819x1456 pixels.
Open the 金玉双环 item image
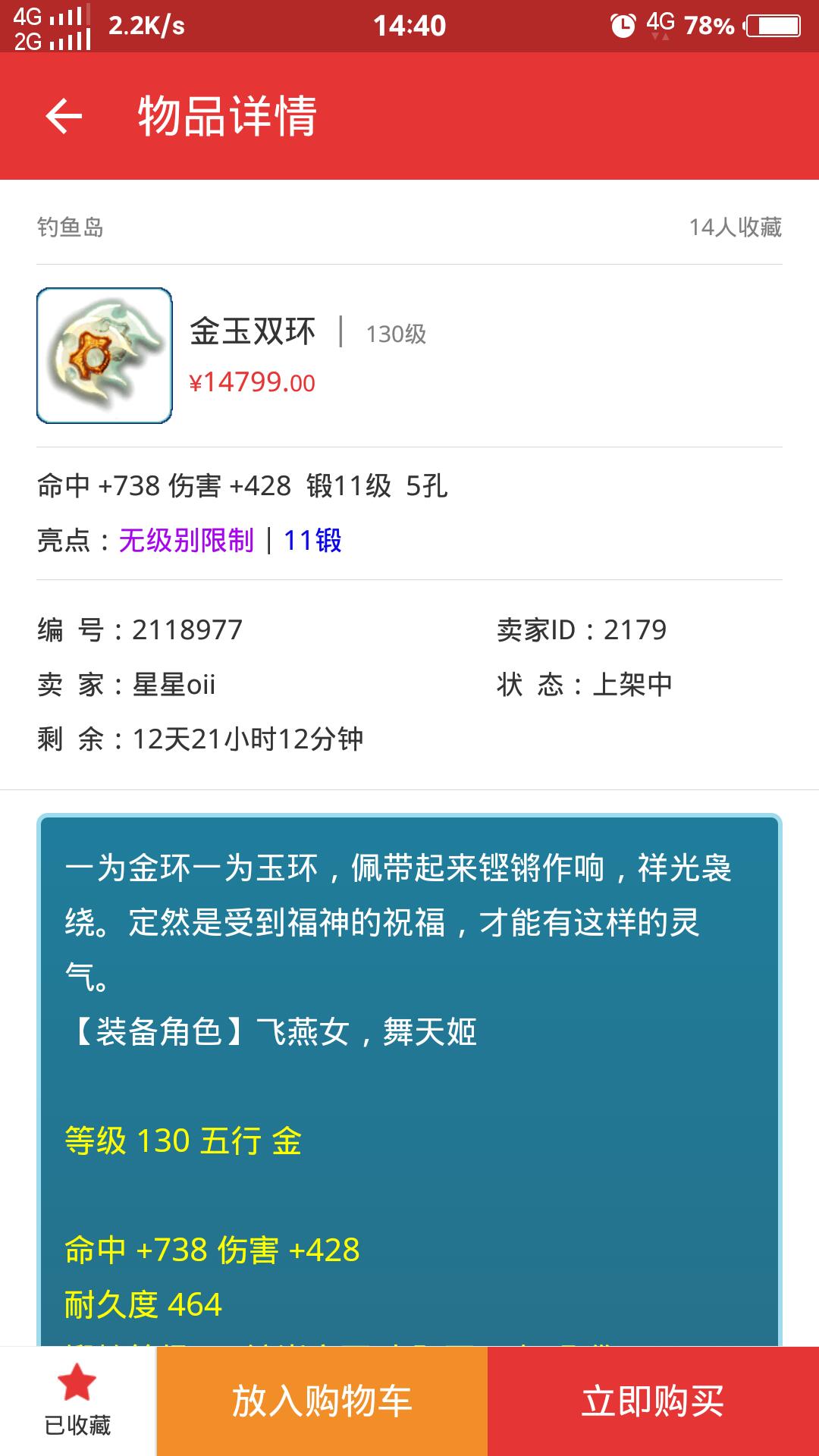click(105, 356)
